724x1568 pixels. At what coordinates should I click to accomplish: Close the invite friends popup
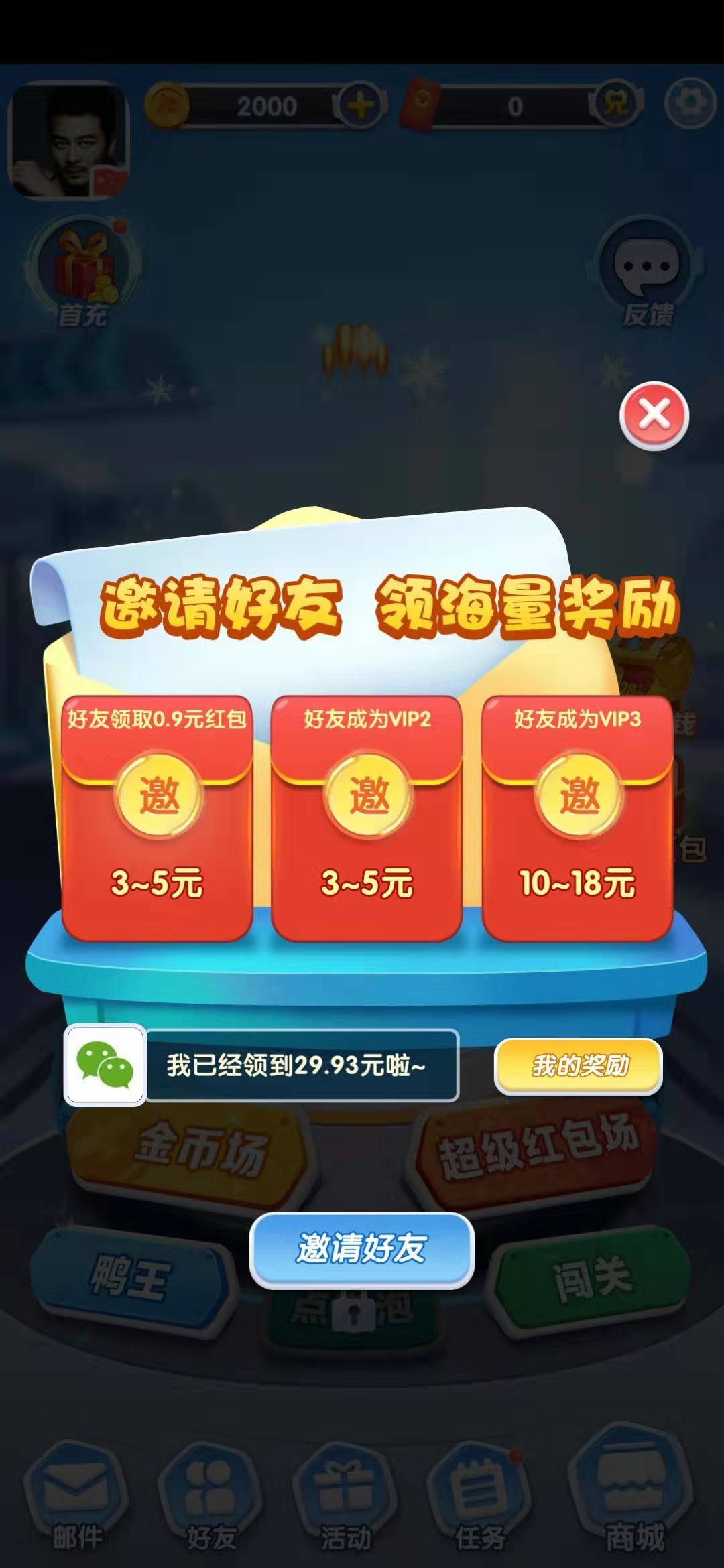[654, 415]
